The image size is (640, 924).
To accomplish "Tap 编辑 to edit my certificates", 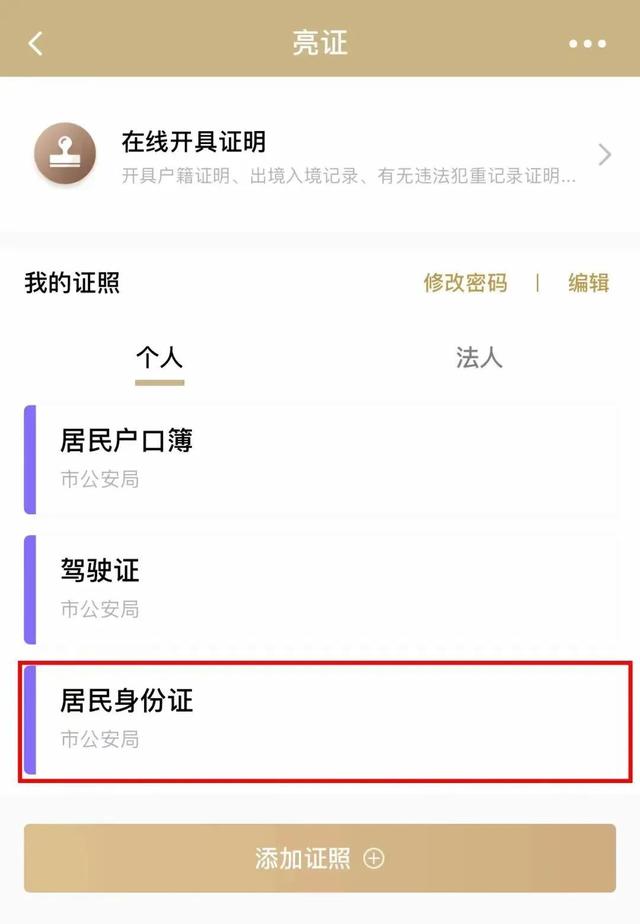I will tap(588, 283).
